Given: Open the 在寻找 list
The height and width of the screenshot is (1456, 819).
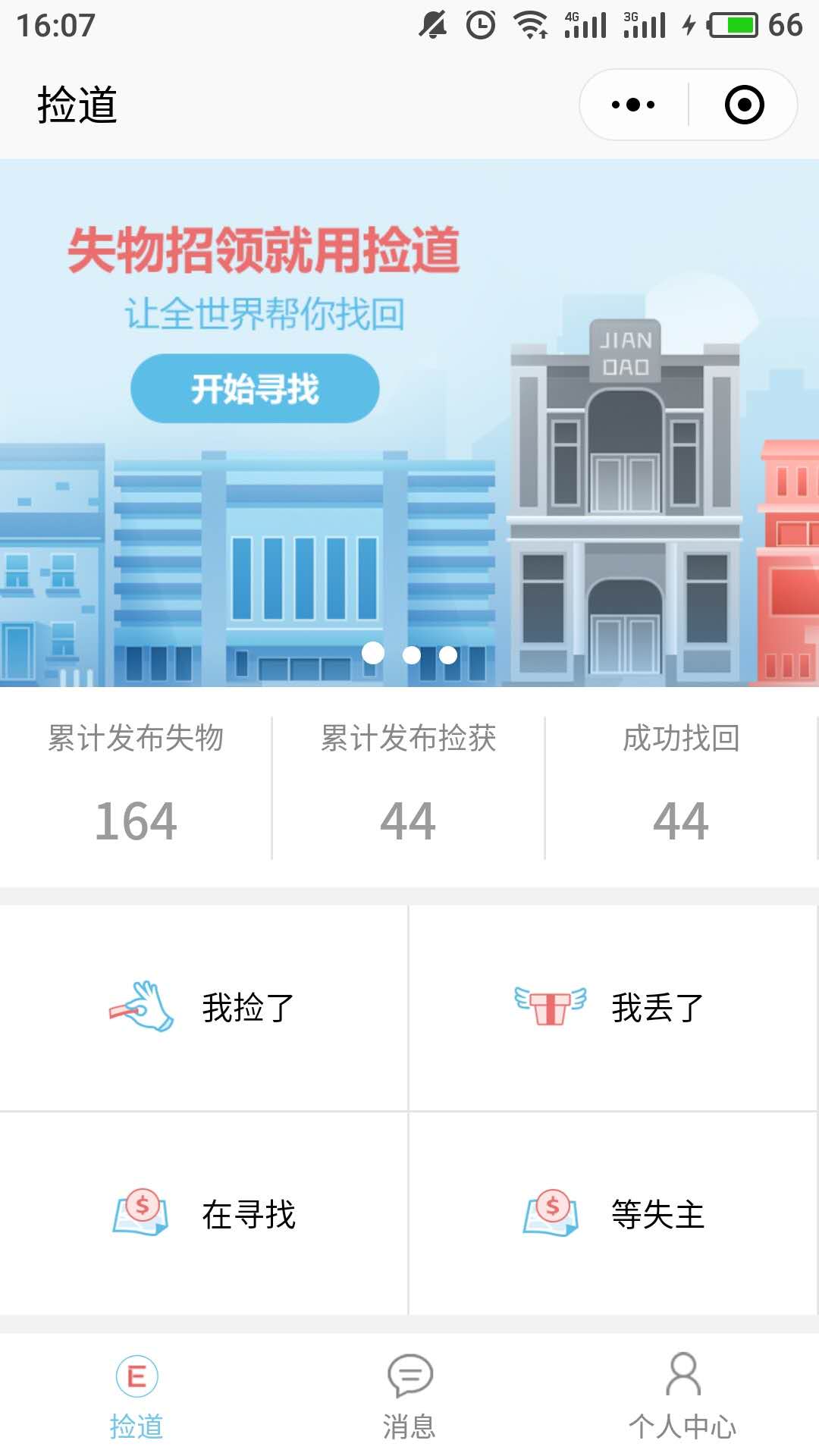Looking at the screenshot, I should 203,1213.
